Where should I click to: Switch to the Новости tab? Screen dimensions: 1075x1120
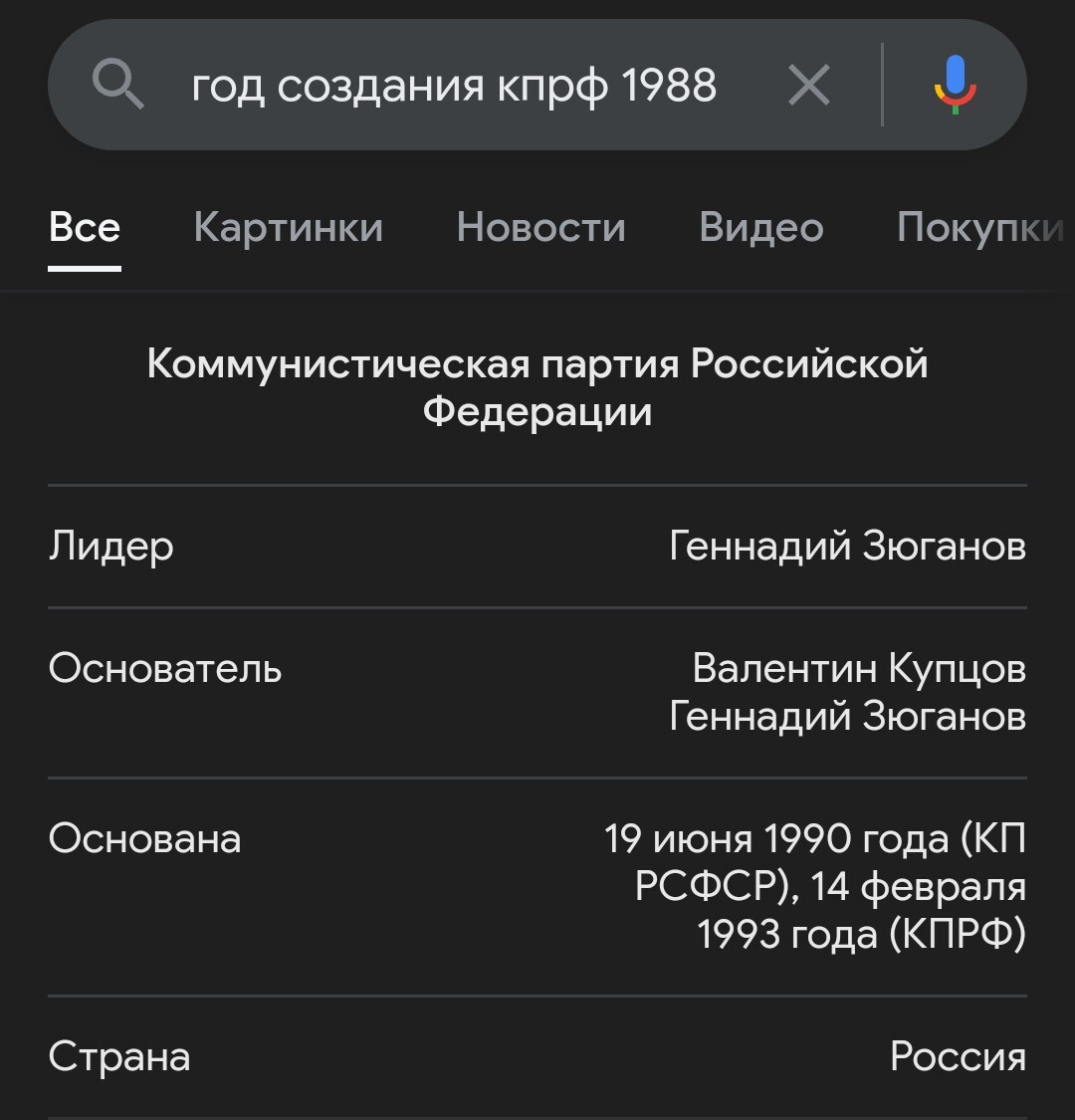click(540, 228)
